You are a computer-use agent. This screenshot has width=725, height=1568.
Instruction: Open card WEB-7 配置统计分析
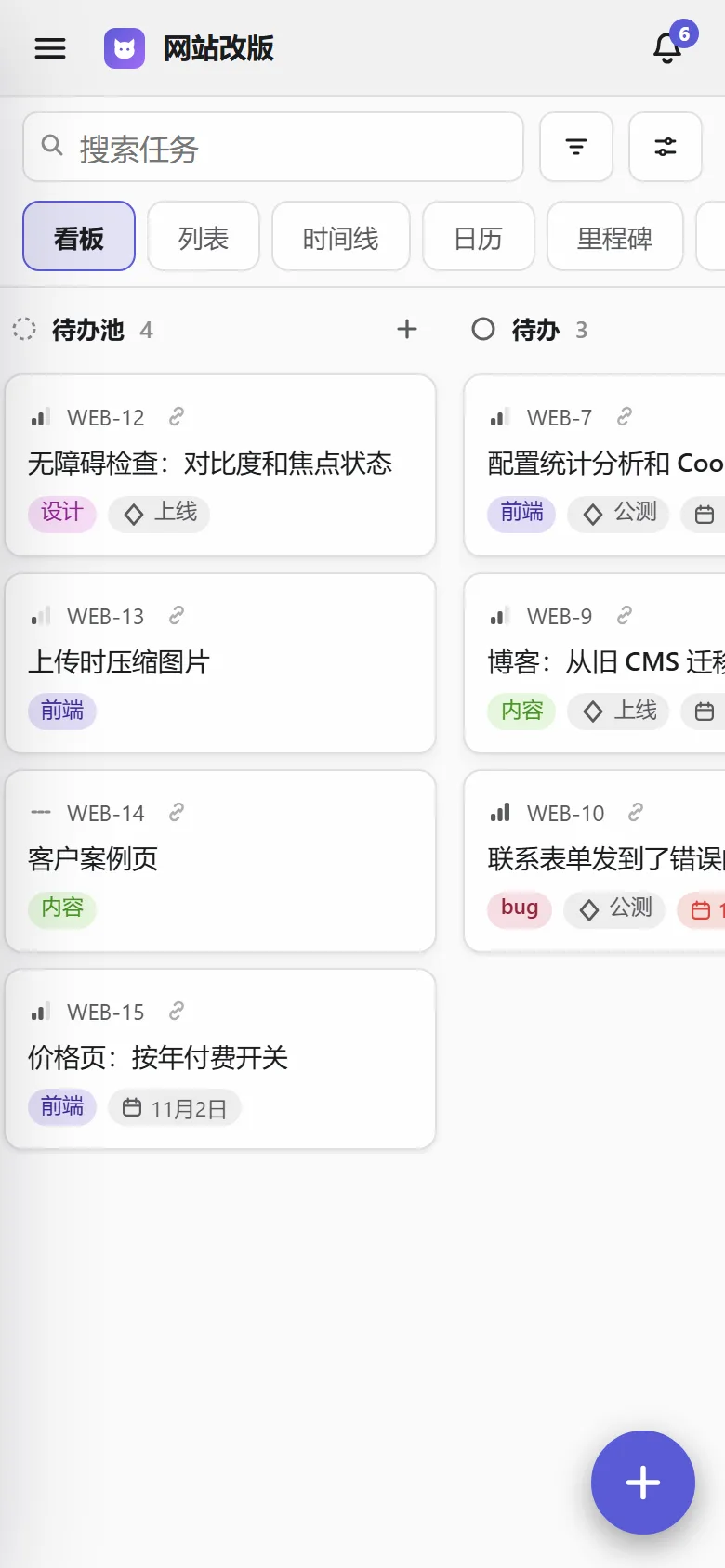tap(595, 465)
